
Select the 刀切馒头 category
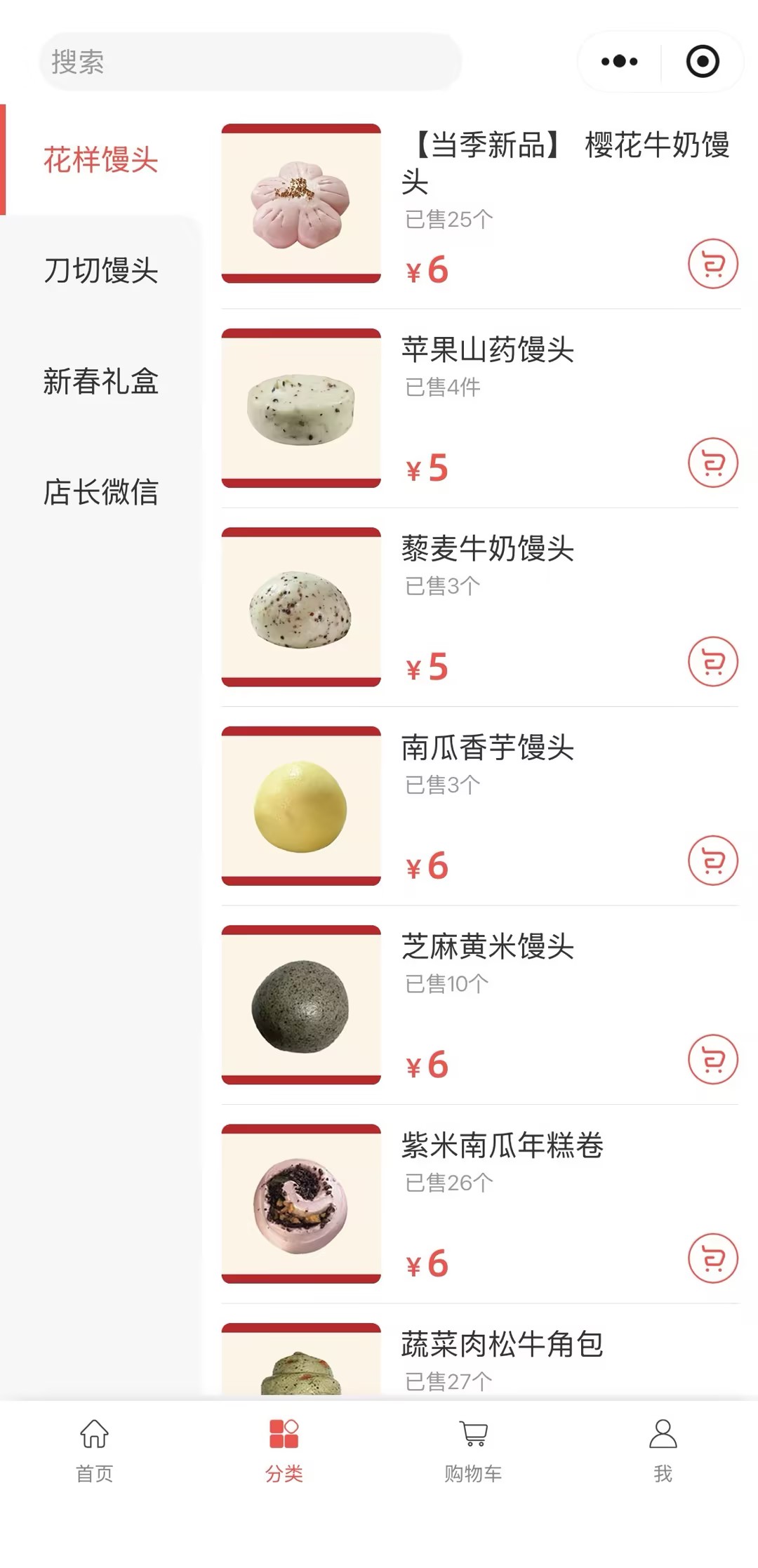(x=101, y=270)
